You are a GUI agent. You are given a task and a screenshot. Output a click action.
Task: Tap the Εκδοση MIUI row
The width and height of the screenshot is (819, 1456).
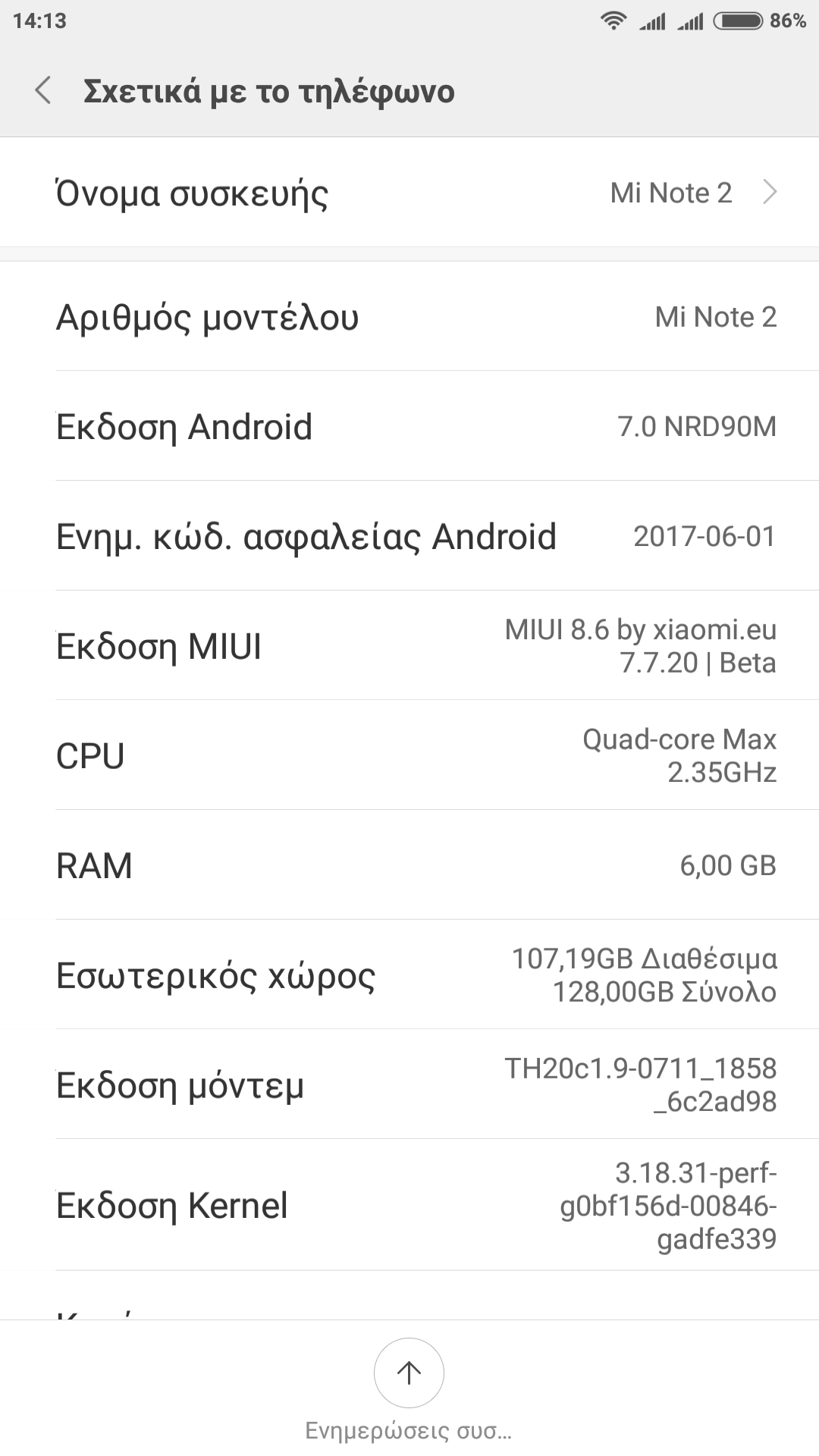[x=409, y=646]
